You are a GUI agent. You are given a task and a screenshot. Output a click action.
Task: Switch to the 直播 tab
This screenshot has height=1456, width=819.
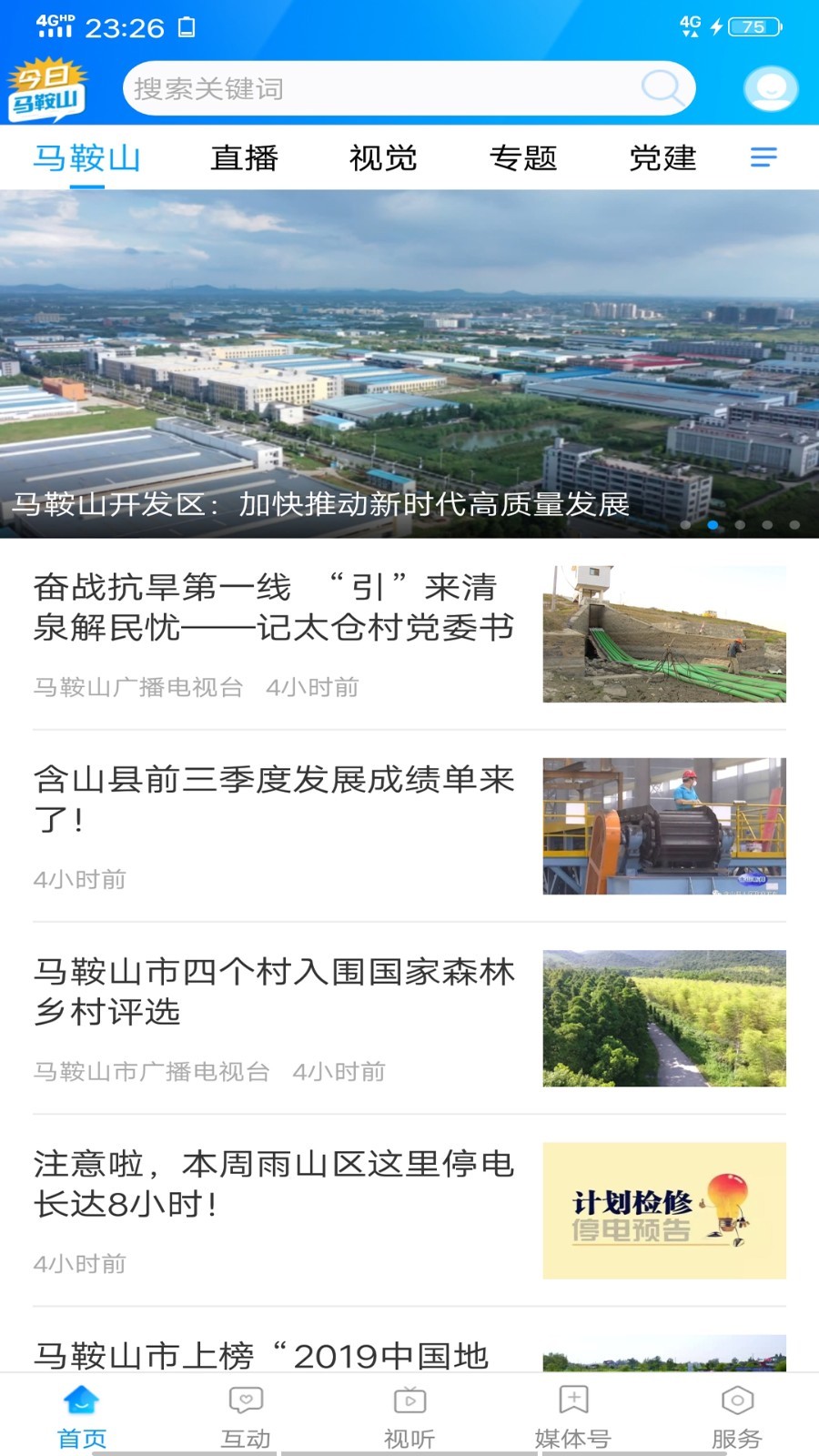click(x=244, y=157)
